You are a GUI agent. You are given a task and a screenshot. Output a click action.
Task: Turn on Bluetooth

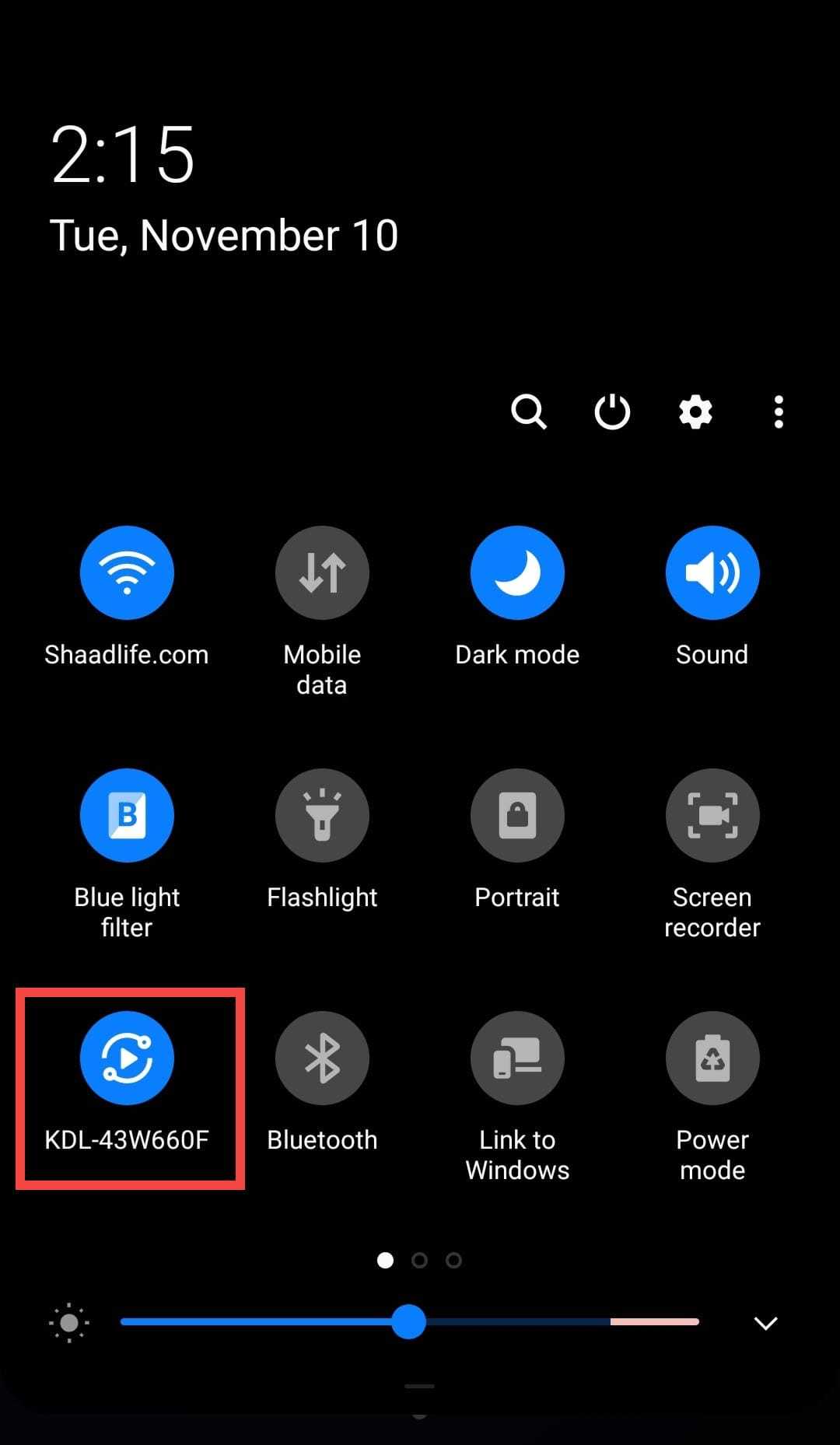point(322,1058)
